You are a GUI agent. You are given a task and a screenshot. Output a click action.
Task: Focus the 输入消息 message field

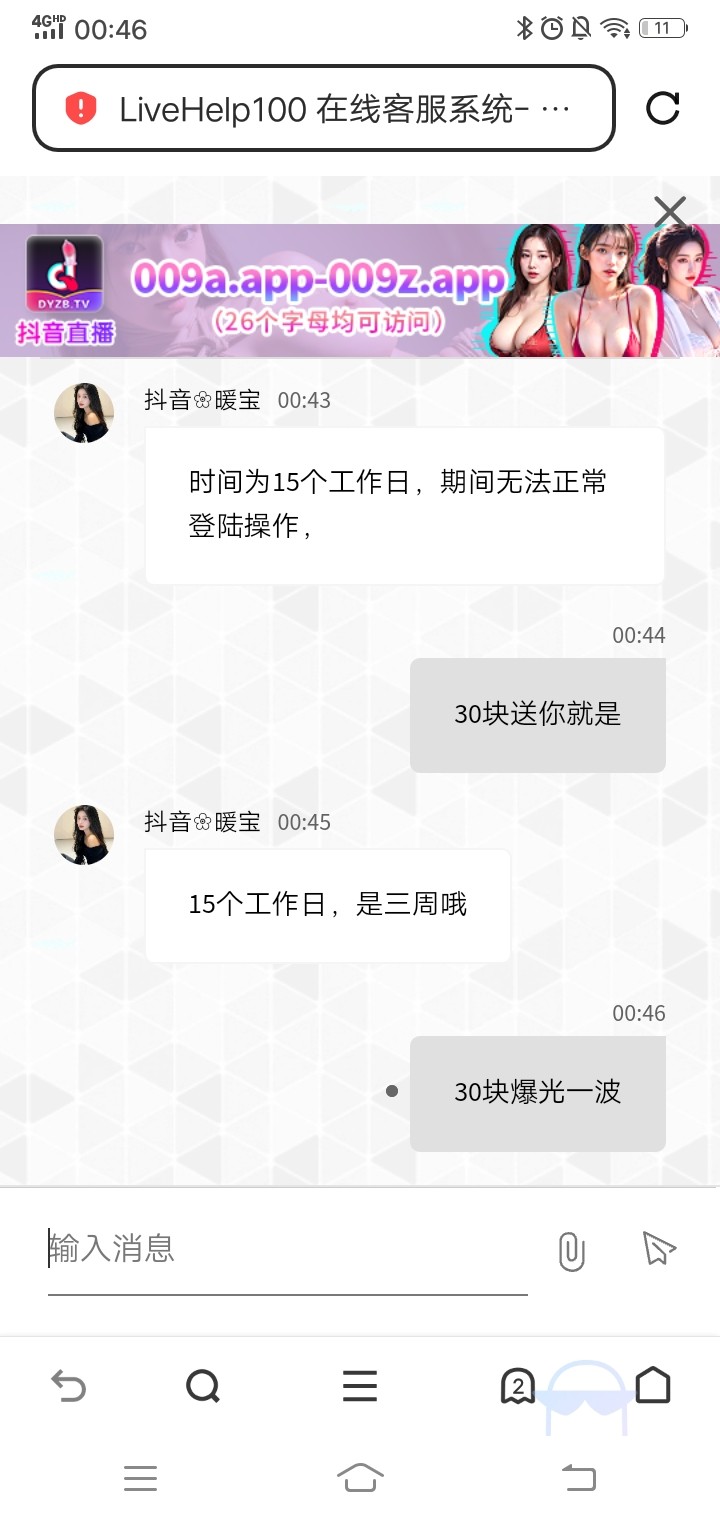point(287,1249)
